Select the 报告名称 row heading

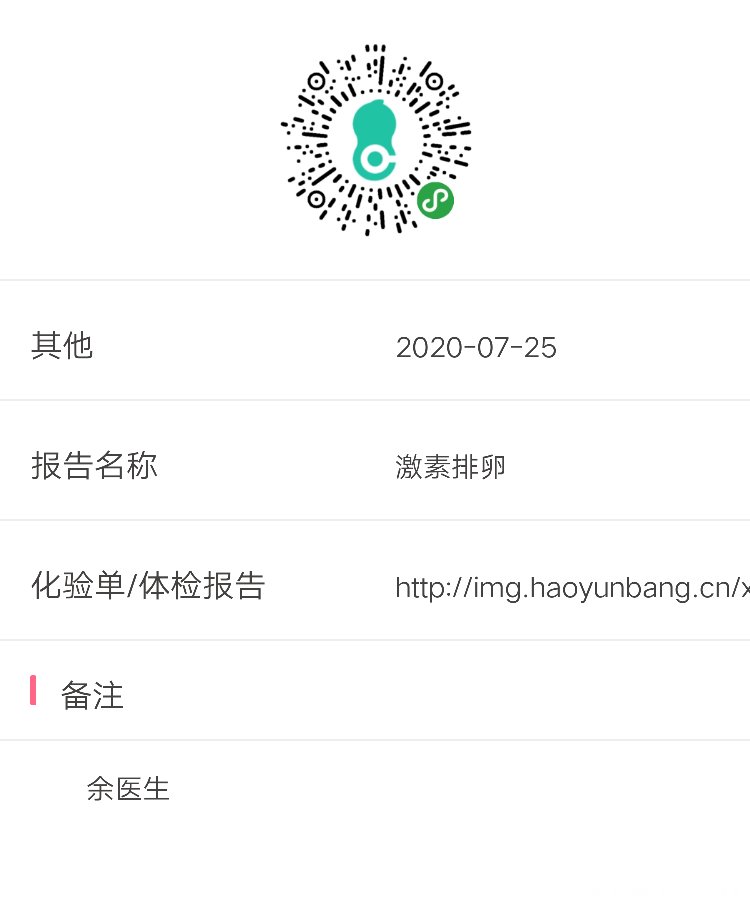pyautogui.click(x=94, y=465)
